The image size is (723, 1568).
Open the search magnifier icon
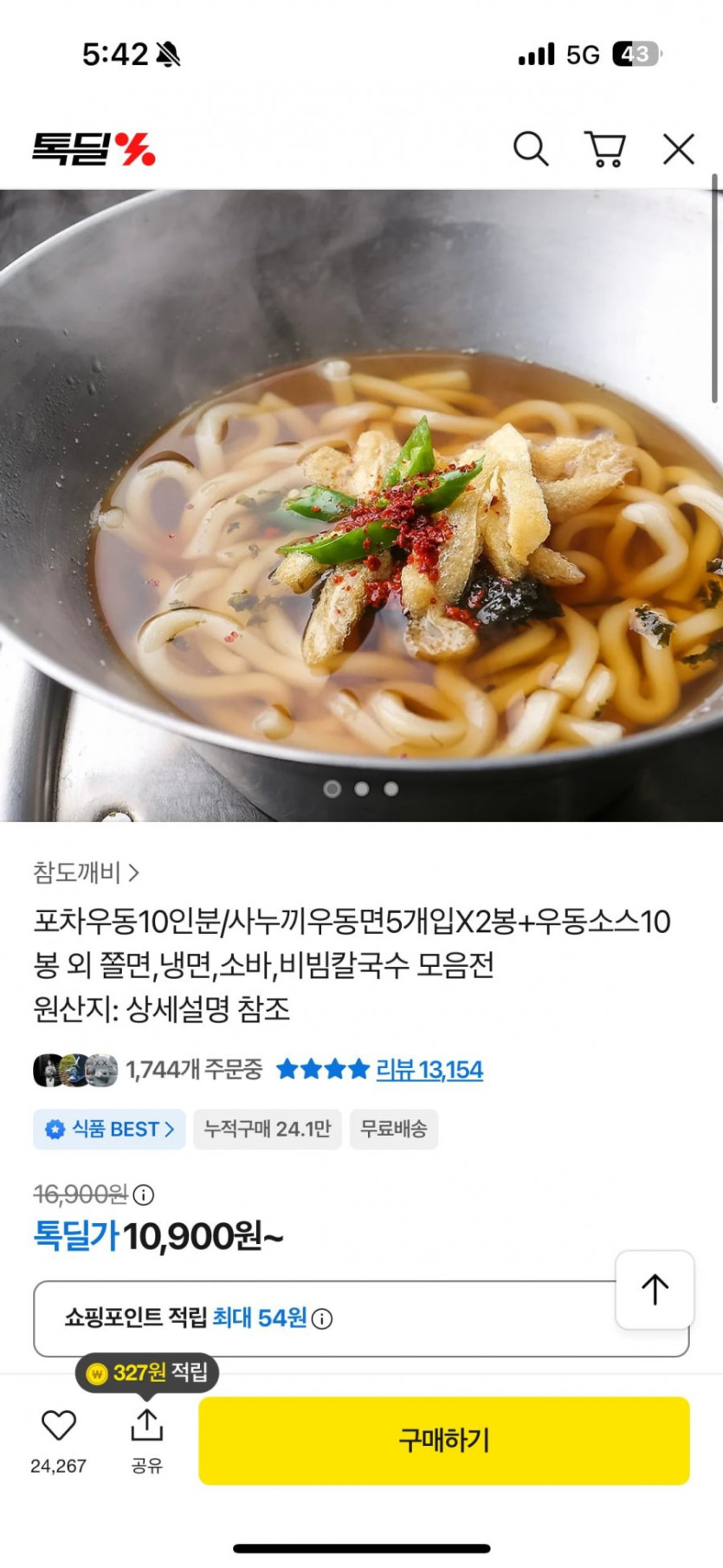(x=531, y=149)
